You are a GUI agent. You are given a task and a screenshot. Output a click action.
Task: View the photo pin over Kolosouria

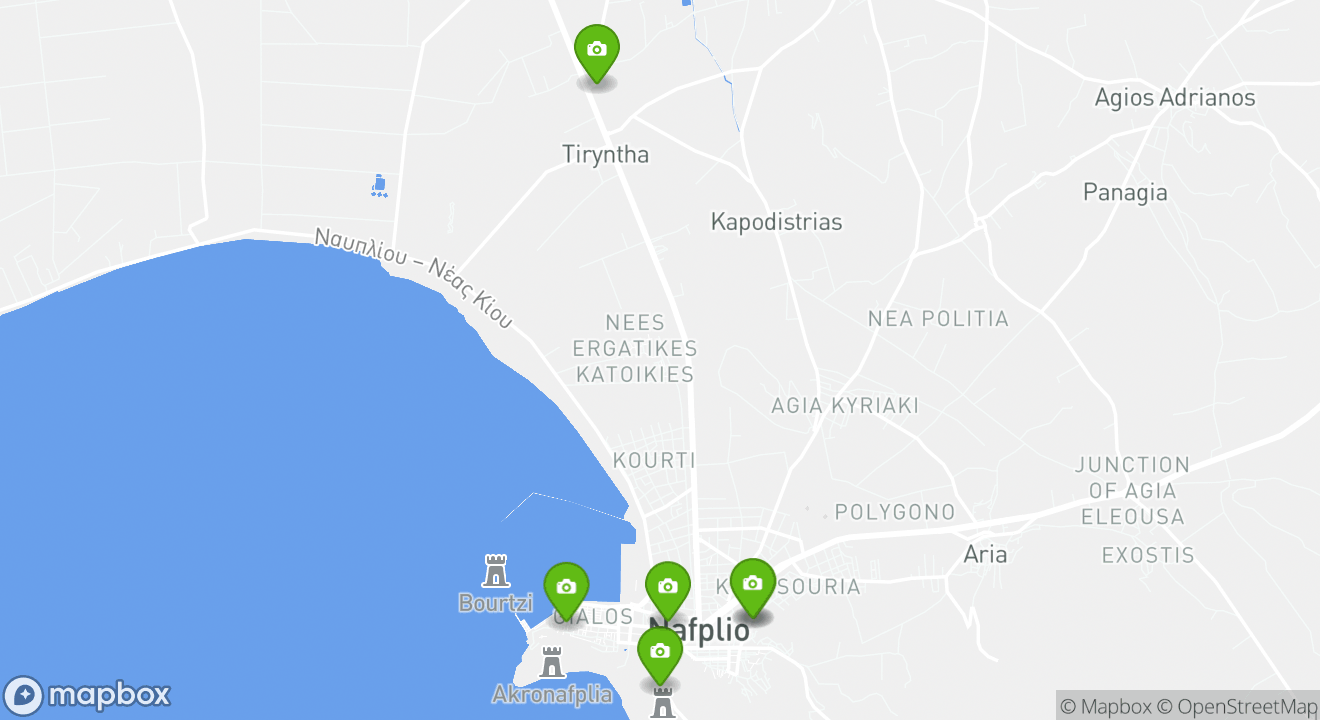(x=752, y=584)
